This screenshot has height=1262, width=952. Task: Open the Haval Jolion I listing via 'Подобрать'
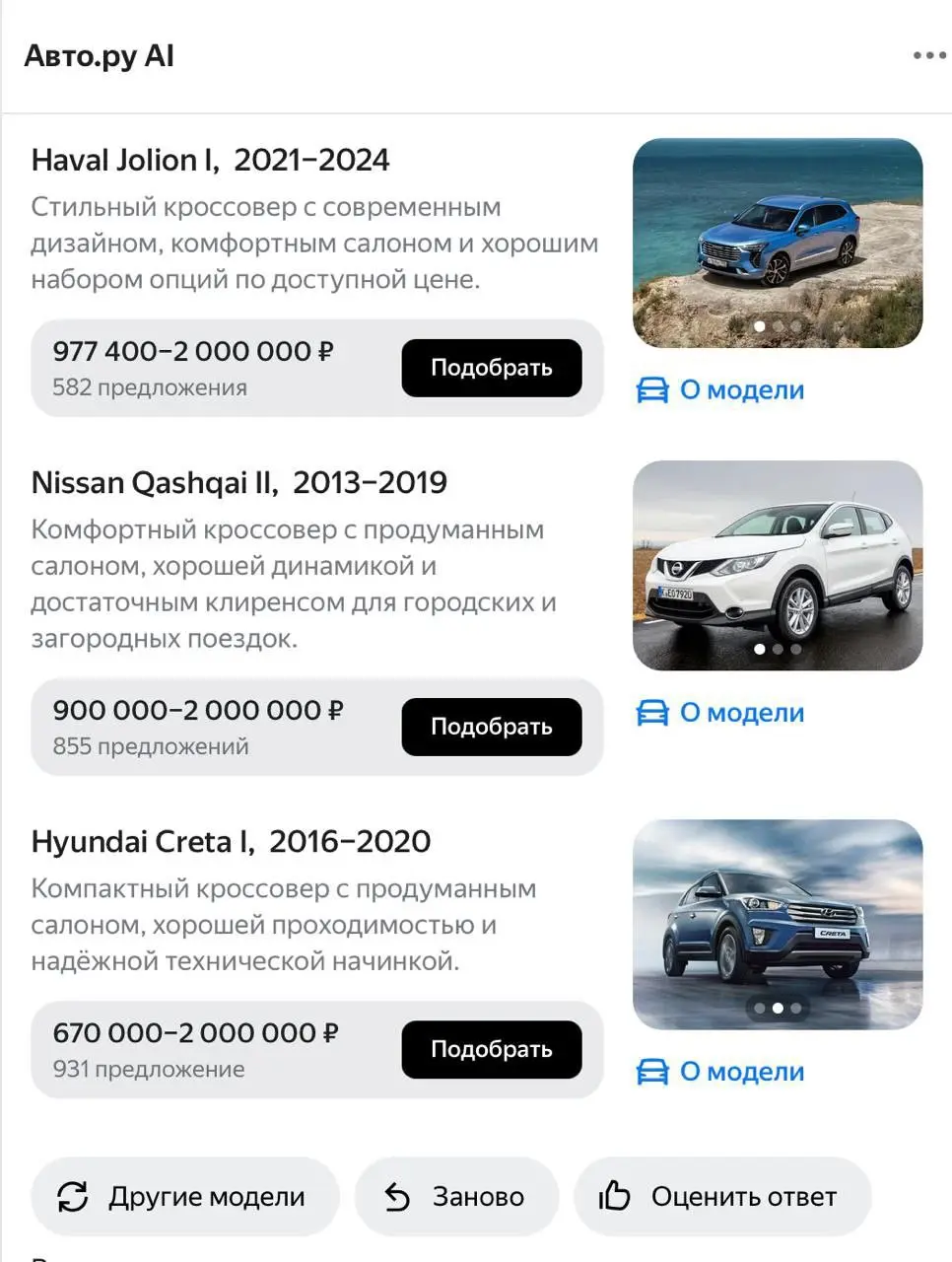(491, 368)
